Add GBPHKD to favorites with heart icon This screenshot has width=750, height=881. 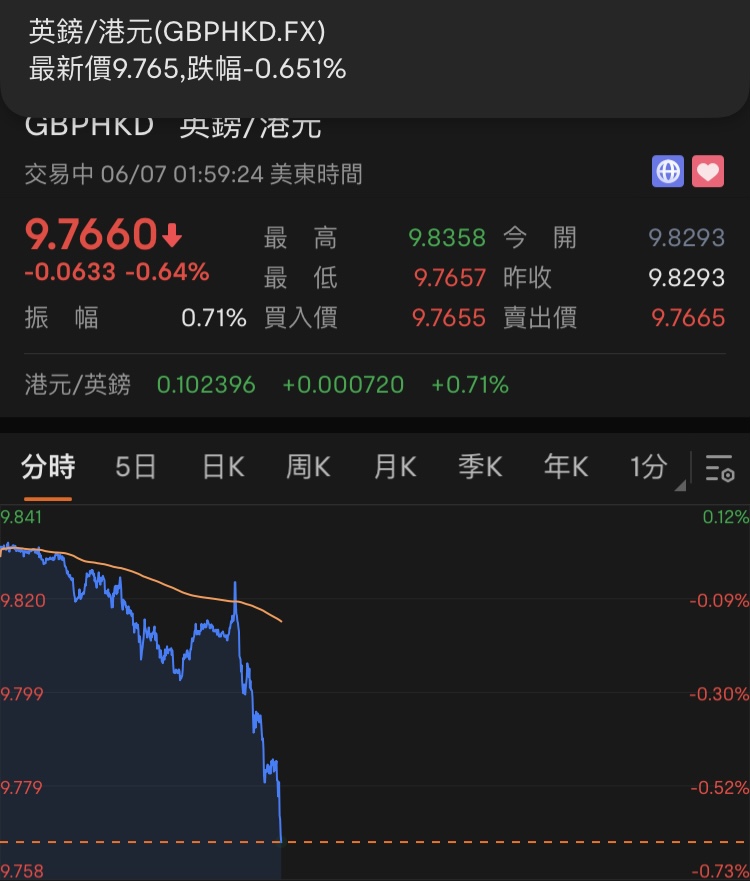(x=708, y=172)
